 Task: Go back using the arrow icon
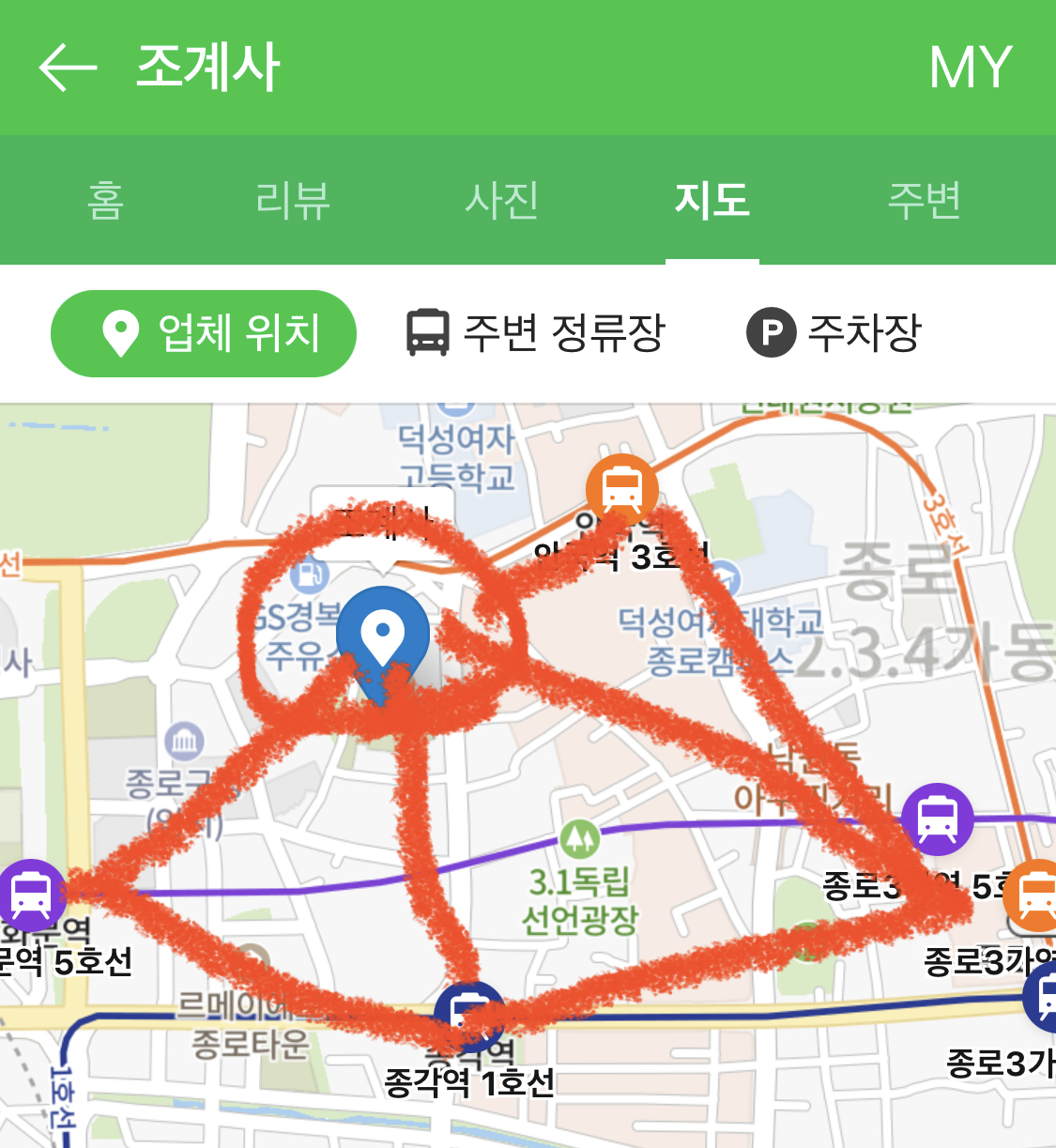tap(68, 68)
